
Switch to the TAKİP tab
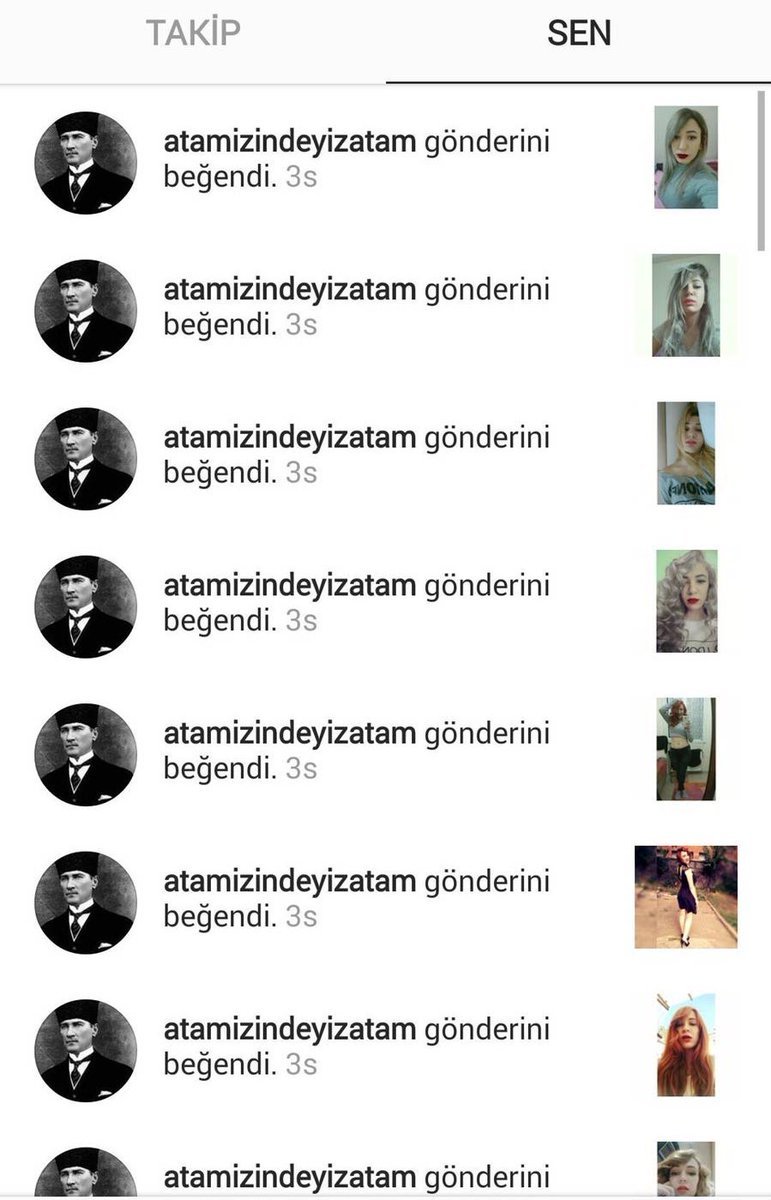click(x=193, y=33)
